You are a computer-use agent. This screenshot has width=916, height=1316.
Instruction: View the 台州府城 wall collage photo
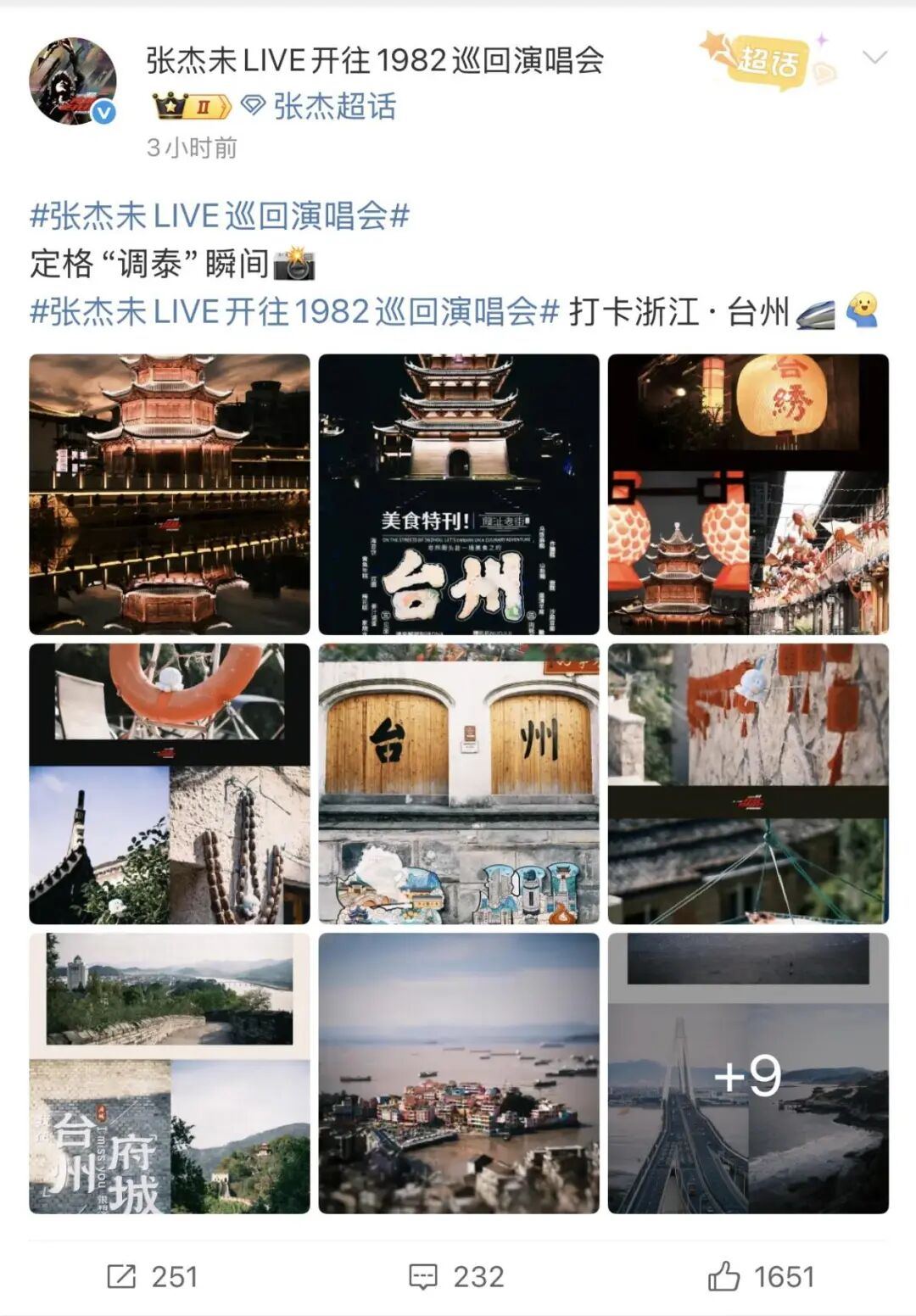coord(170,1073)
